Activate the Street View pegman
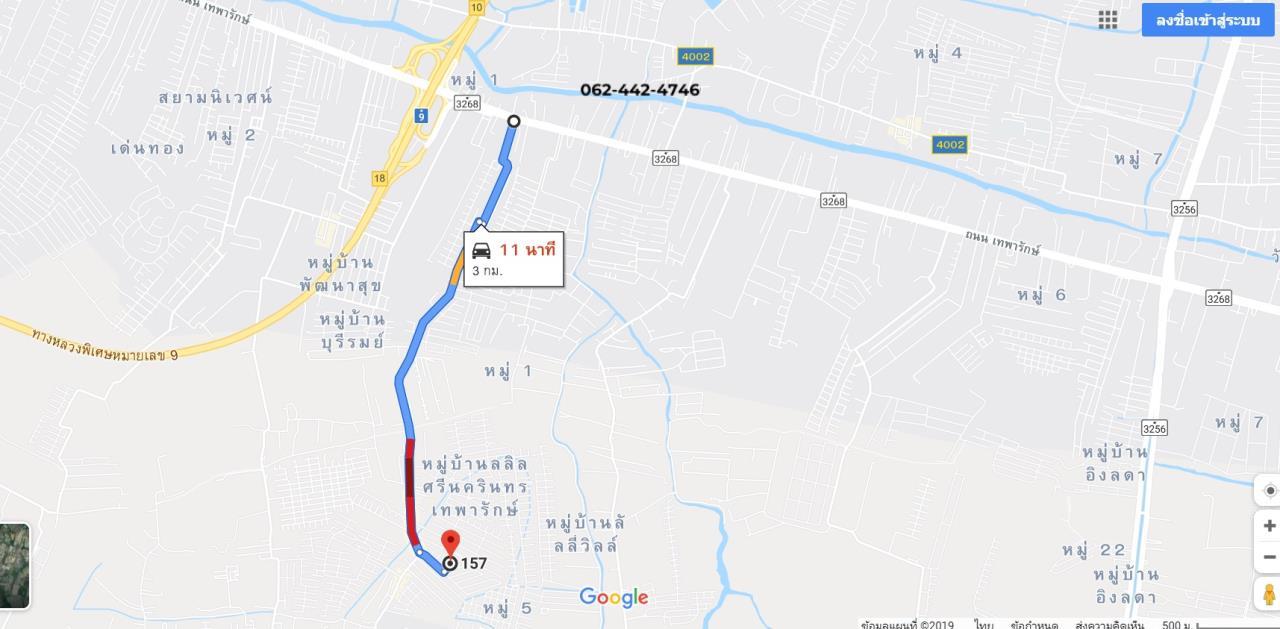This screenshot has height=629, width=1280. (1269, 595)
